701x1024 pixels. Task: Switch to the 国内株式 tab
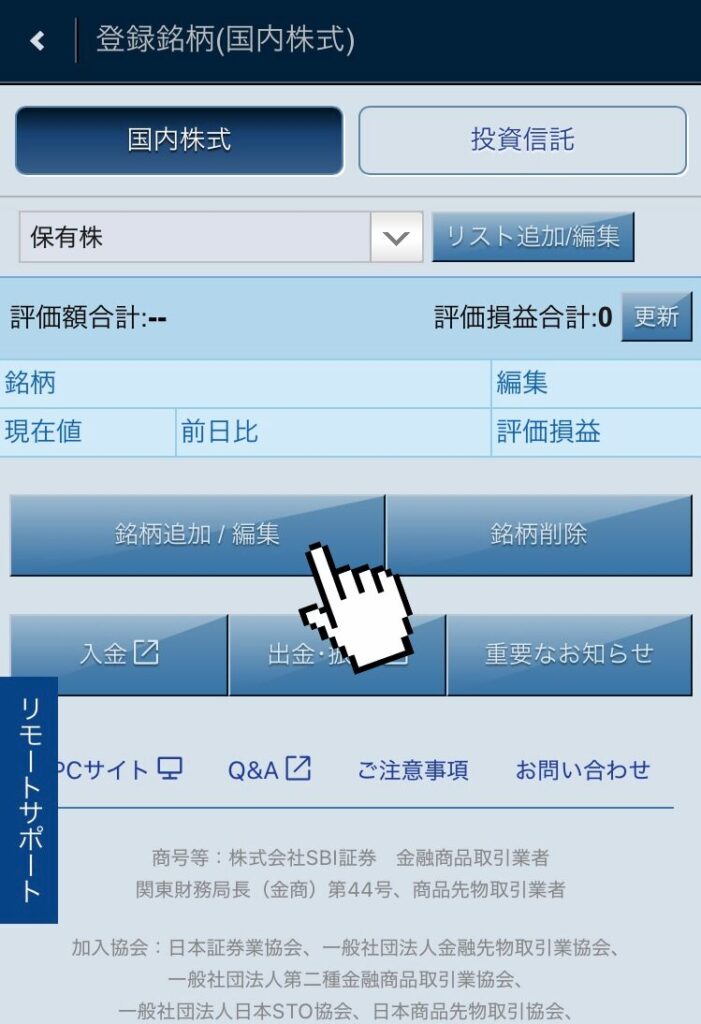(179, 140)
